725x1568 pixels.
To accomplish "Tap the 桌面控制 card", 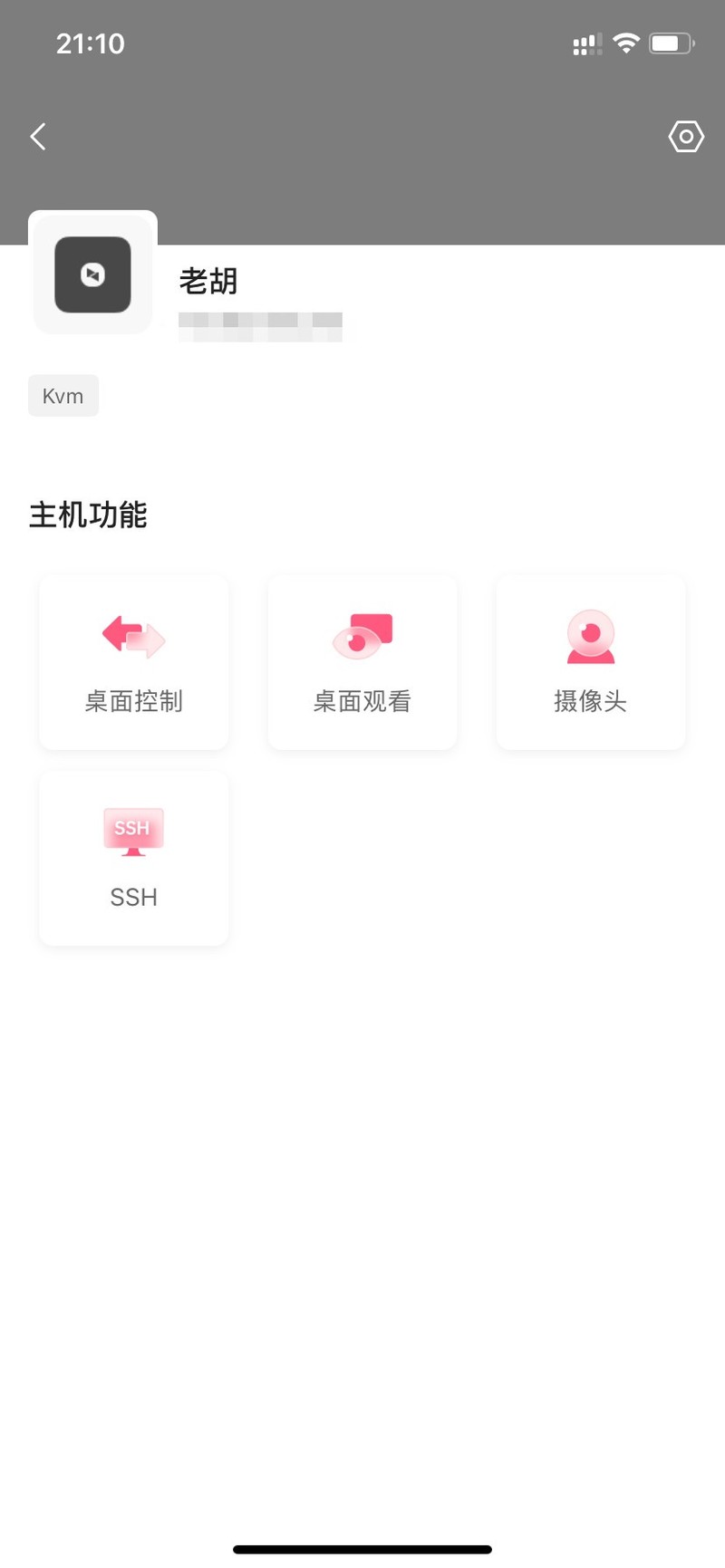I will point(133,661).
